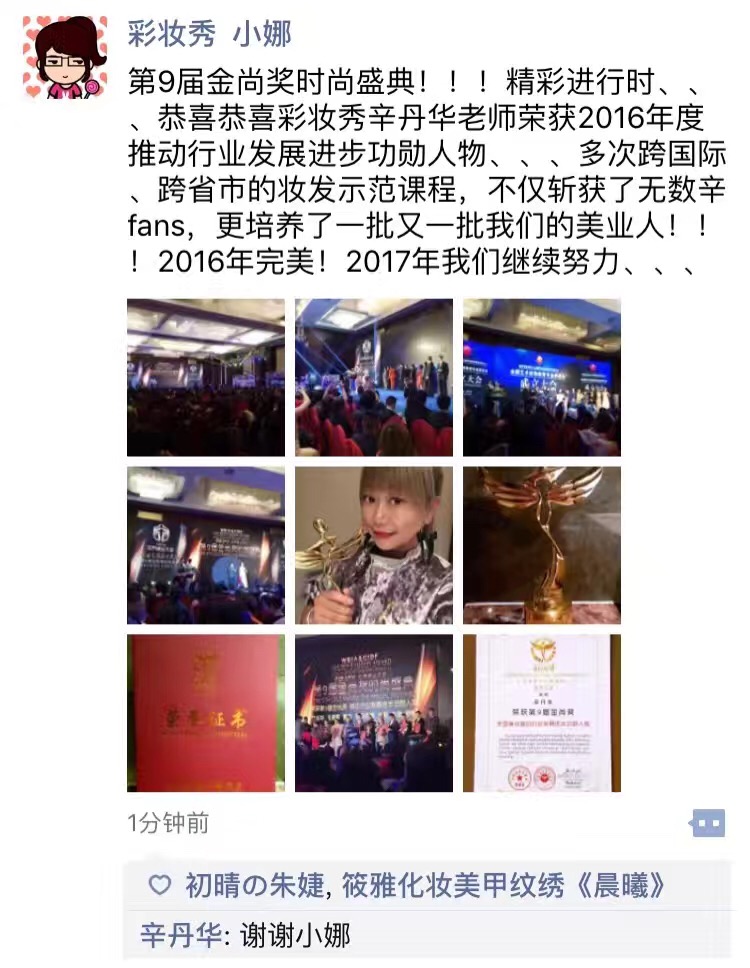
Task: Open liker 初晴の朱婕's profile
Action: point(255,885)
